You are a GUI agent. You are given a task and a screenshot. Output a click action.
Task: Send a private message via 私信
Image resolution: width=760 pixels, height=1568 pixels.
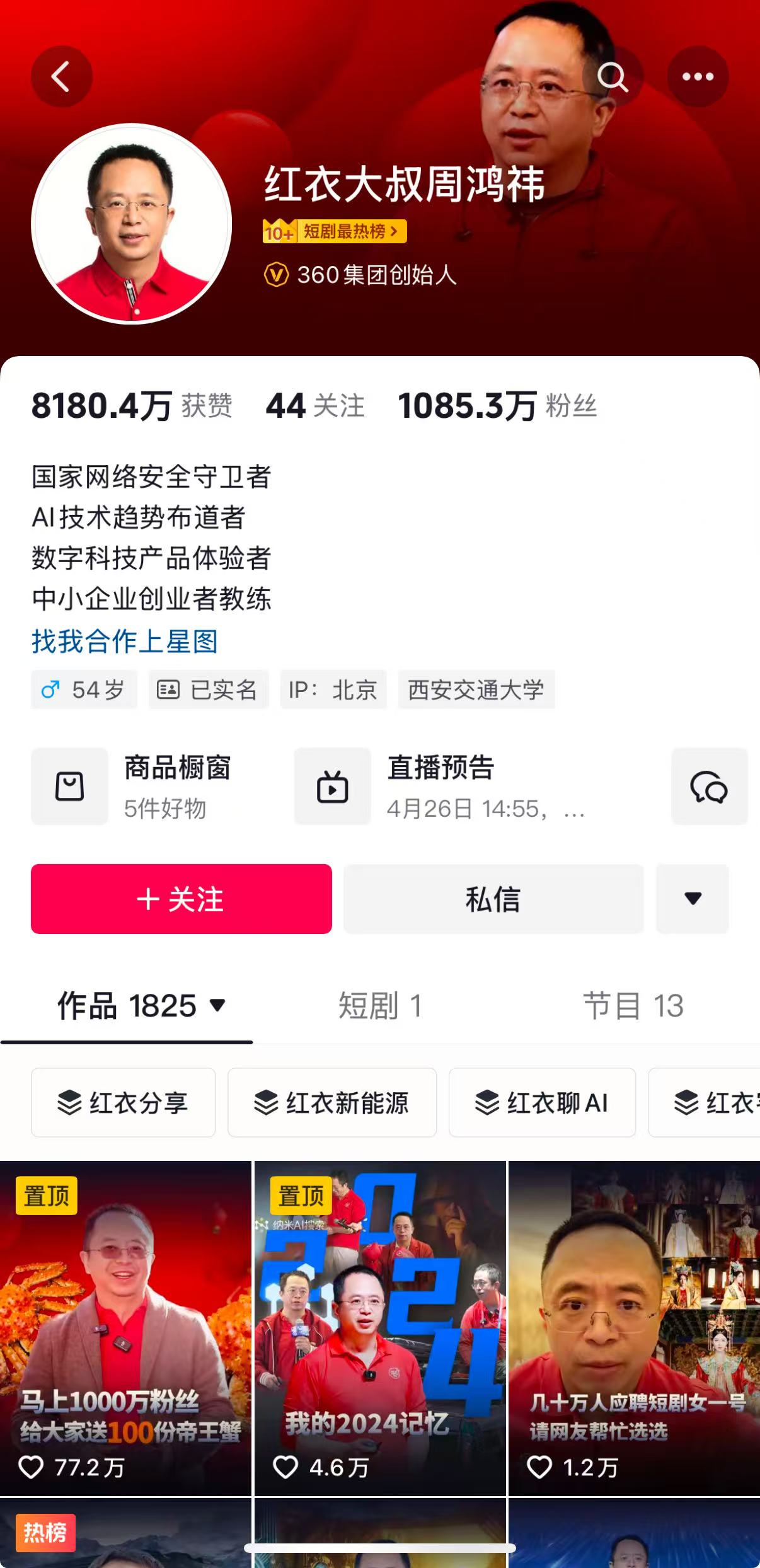click(493, 899)
